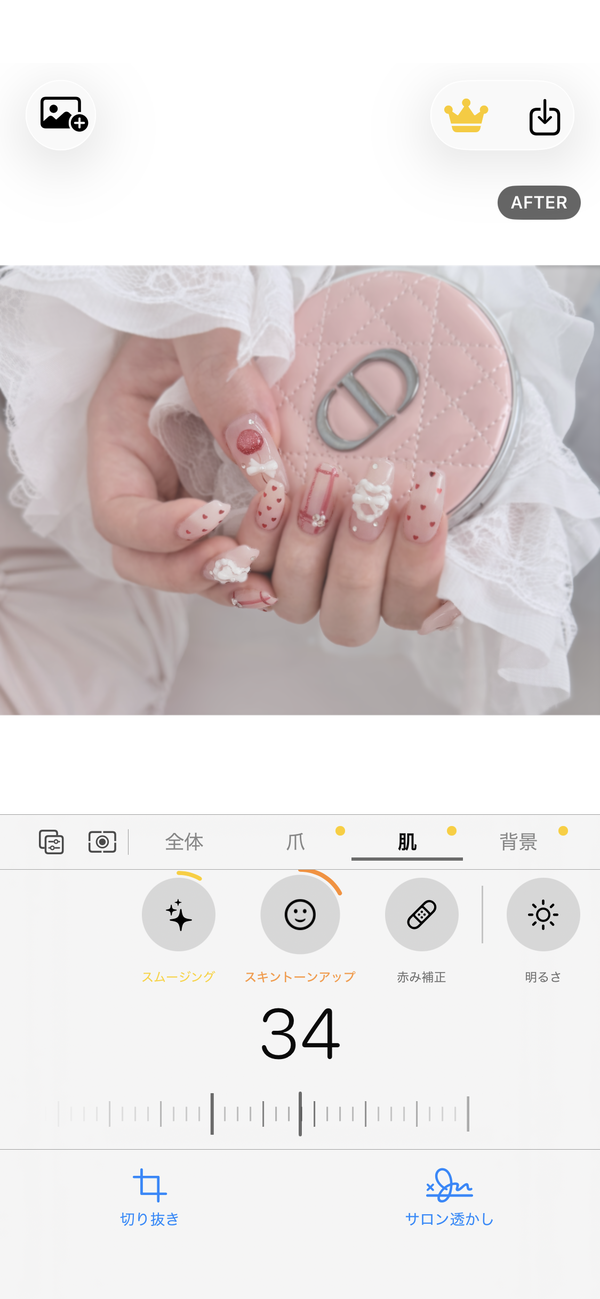
Task: Switch to the 全体 tab
Action: [184, 842]
